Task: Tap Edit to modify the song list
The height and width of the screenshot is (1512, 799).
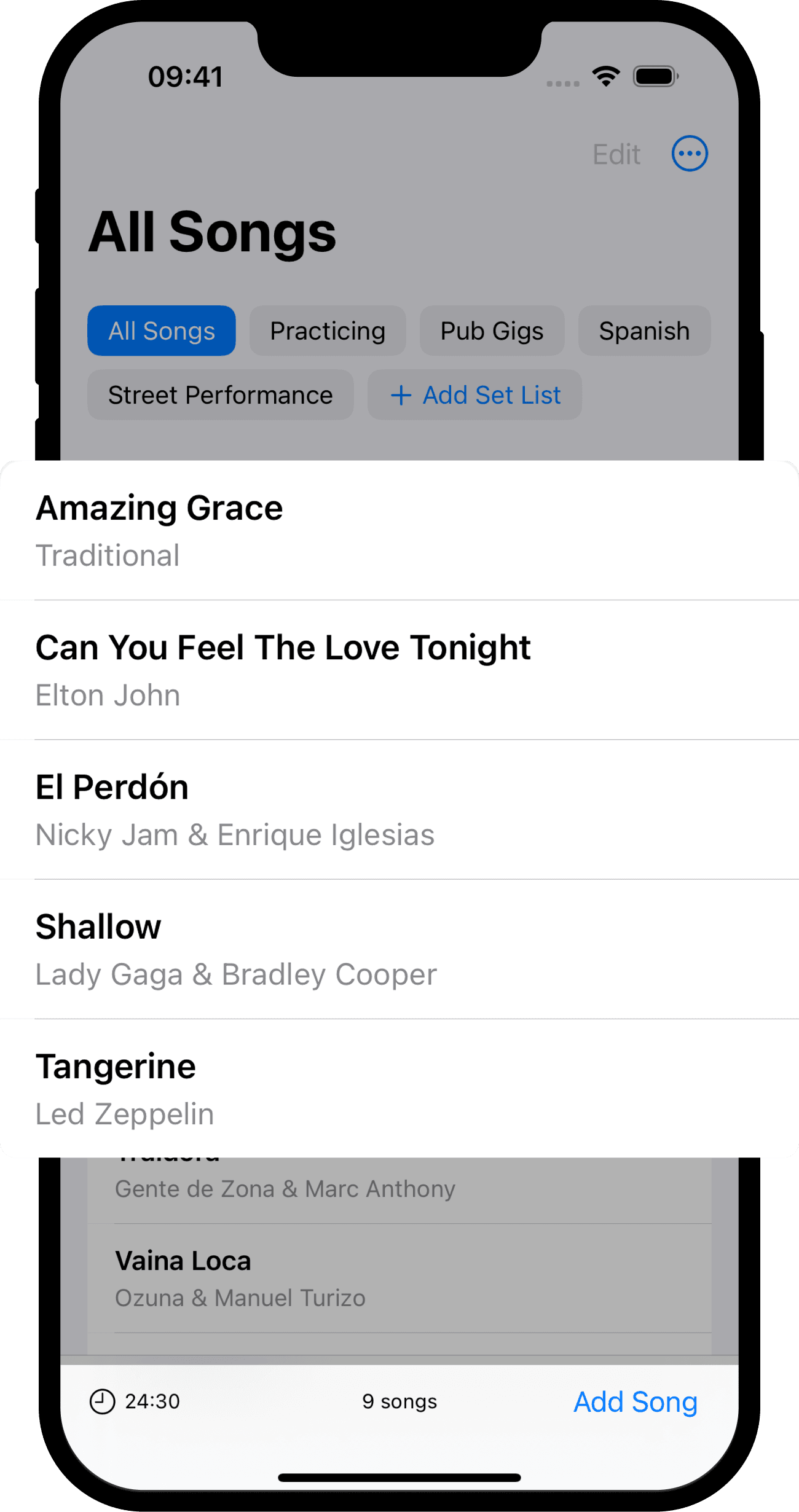Action: 616,154
